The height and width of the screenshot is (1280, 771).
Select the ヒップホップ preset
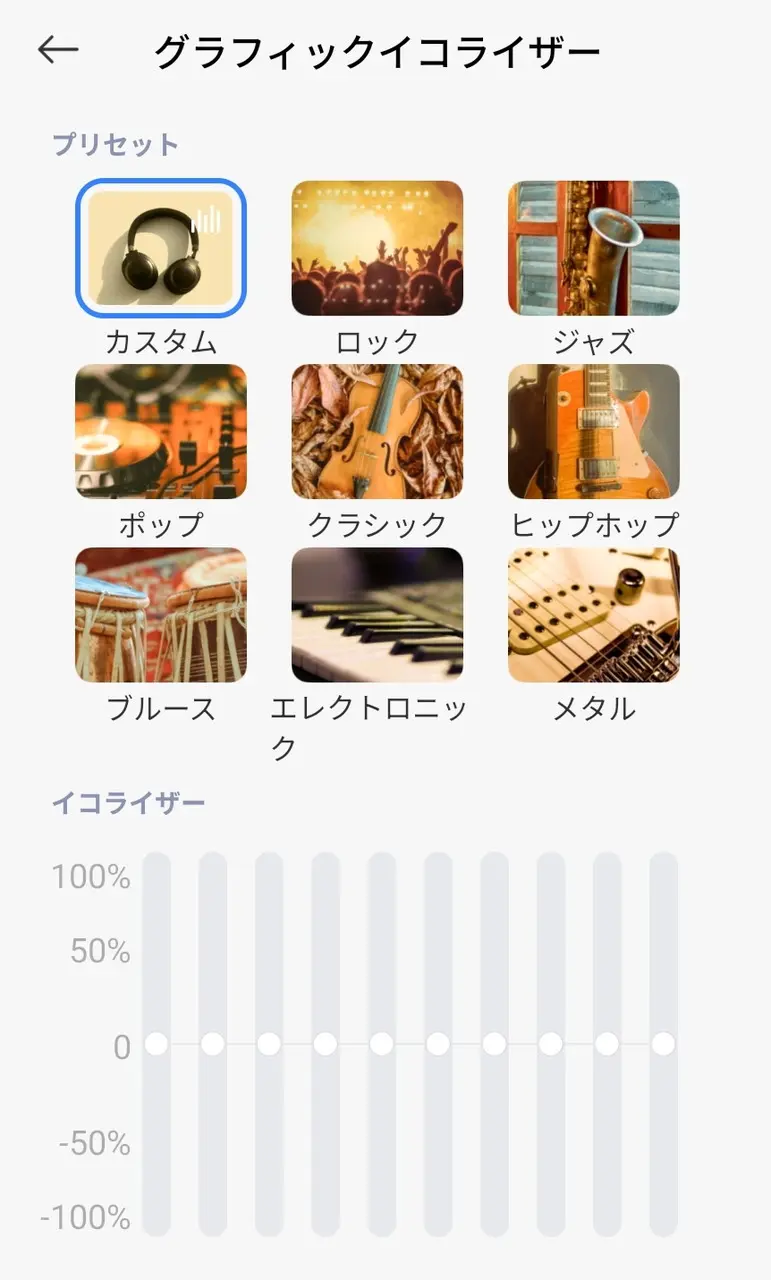pos(593,431)
